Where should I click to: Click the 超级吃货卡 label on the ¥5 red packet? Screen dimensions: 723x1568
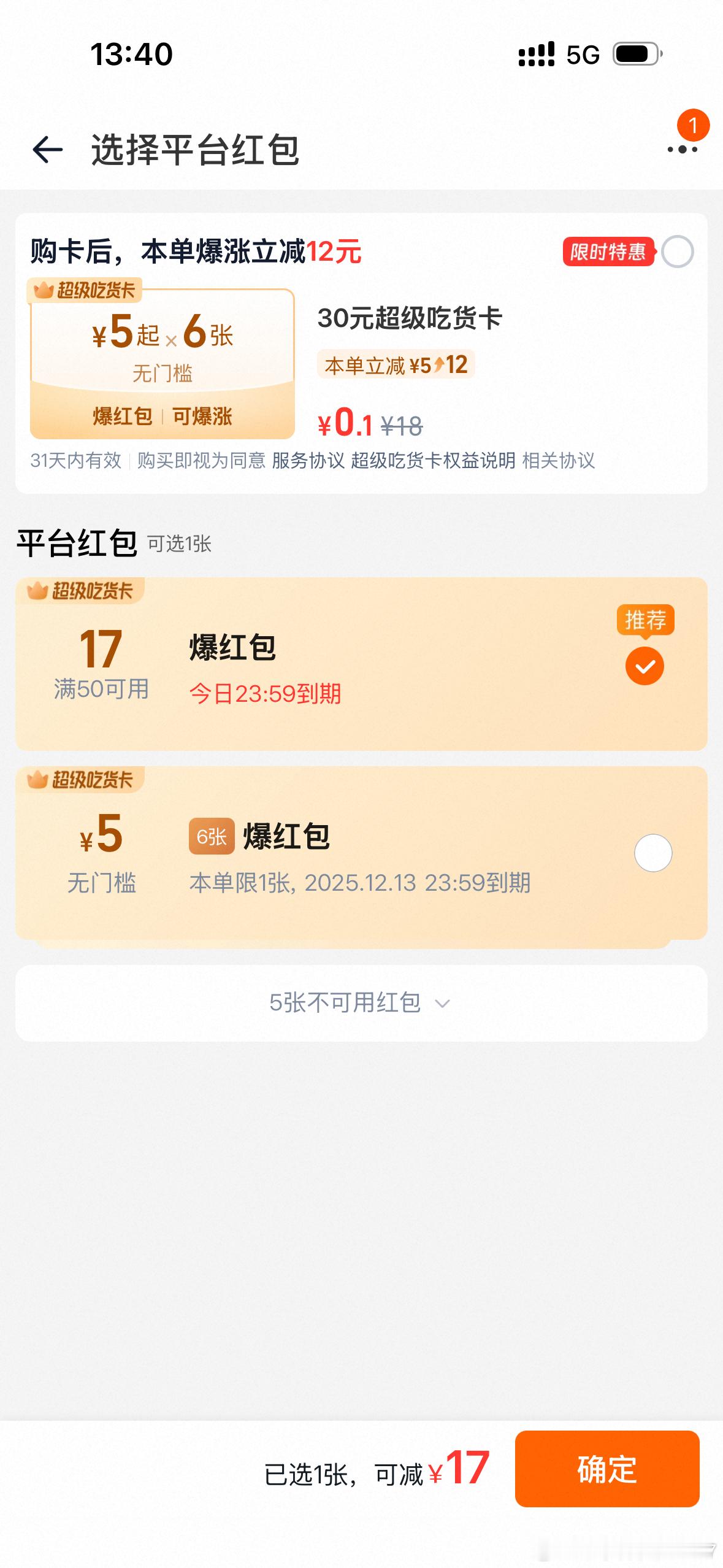pyautogui.click(x=83, y=782)
